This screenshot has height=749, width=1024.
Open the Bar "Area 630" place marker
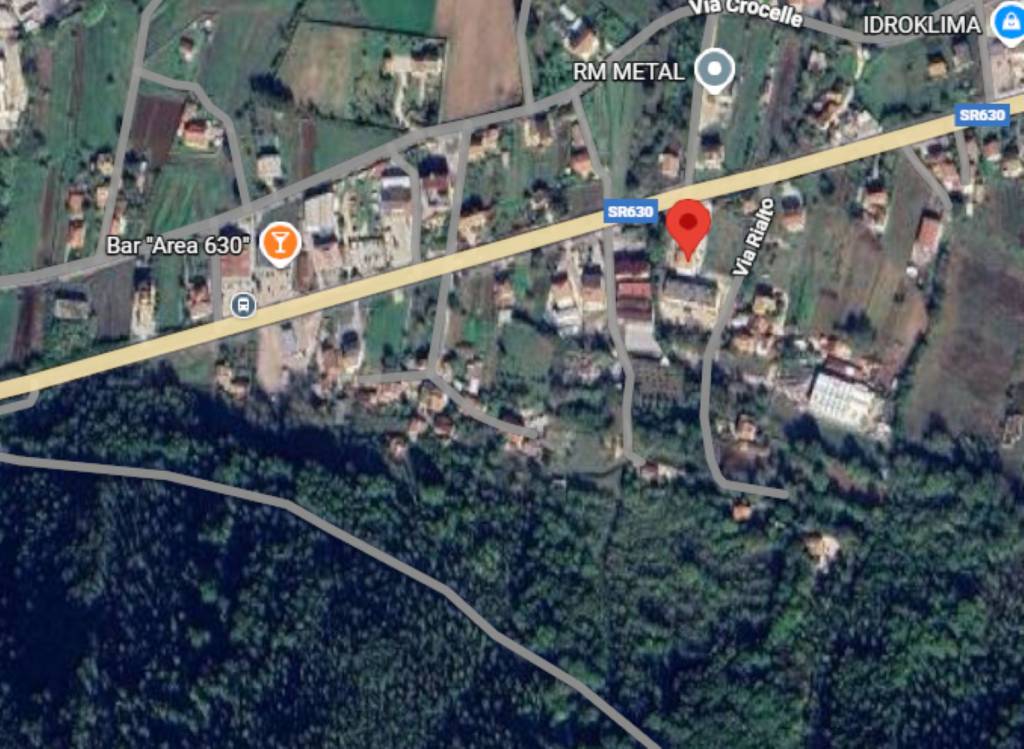(279, 243)
